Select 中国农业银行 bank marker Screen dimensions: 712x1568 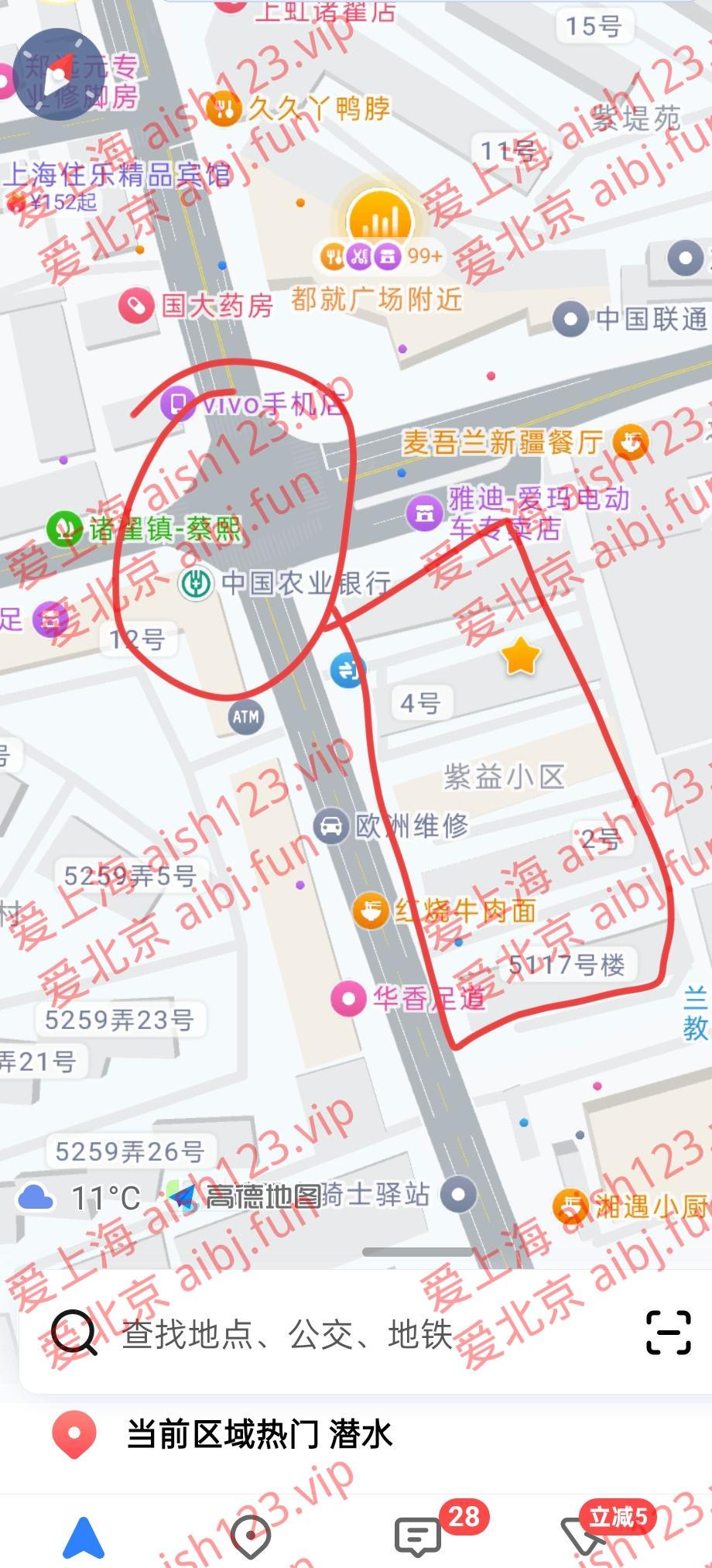click(197, 583)
